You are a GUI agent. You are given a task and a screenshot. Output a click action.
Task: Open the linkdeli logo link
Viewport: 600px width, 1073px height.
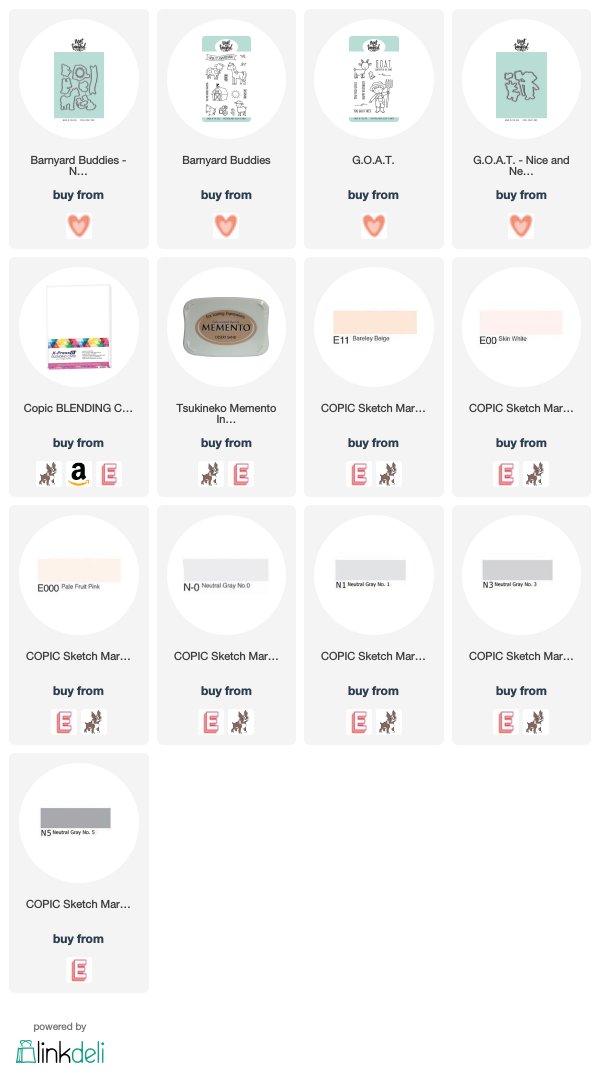(60, 1052)
